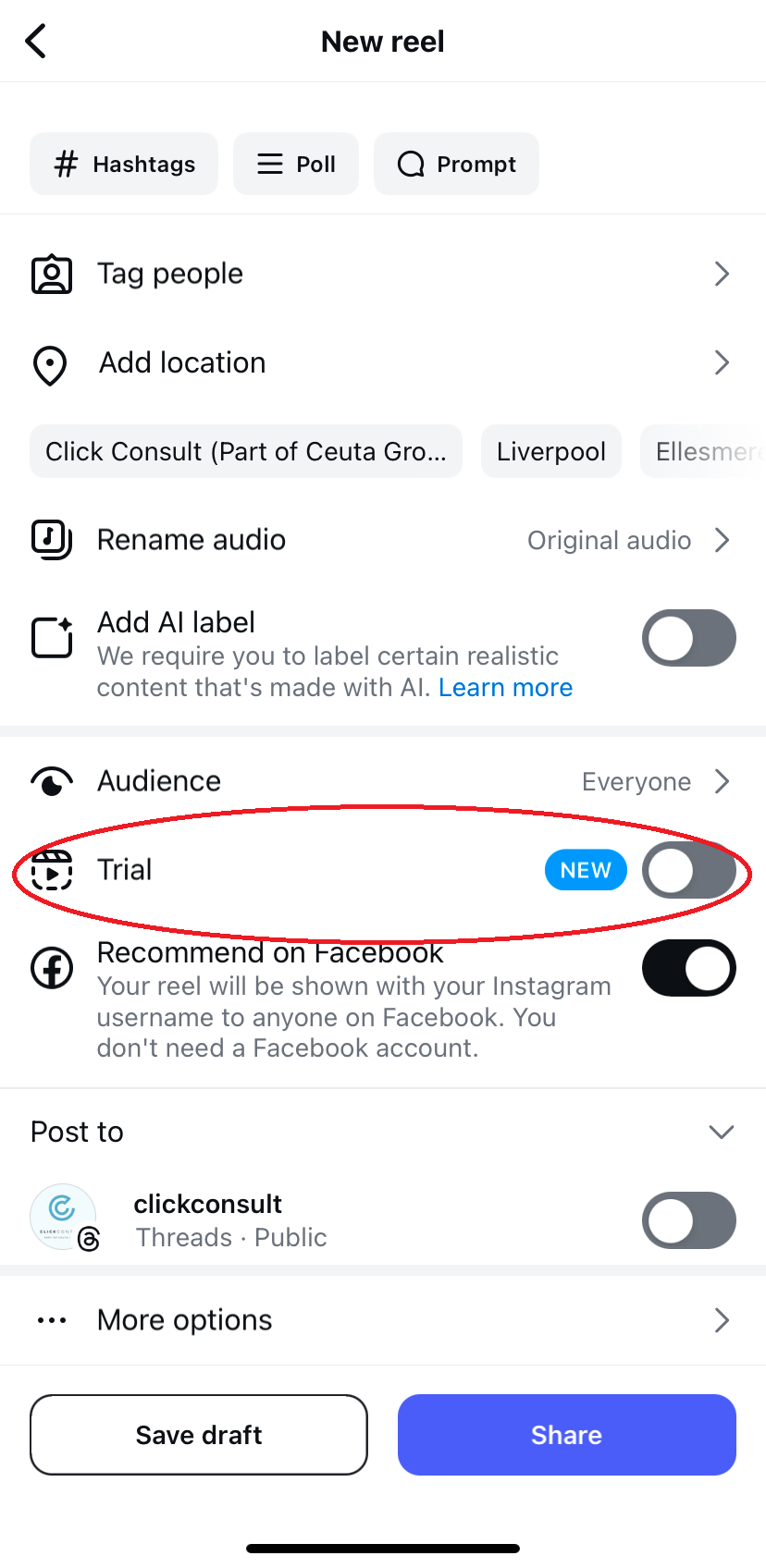Screen dimensions: 766x1568
Task: Share the reel
Action: pyautogui.click(x=566, y=1435)
